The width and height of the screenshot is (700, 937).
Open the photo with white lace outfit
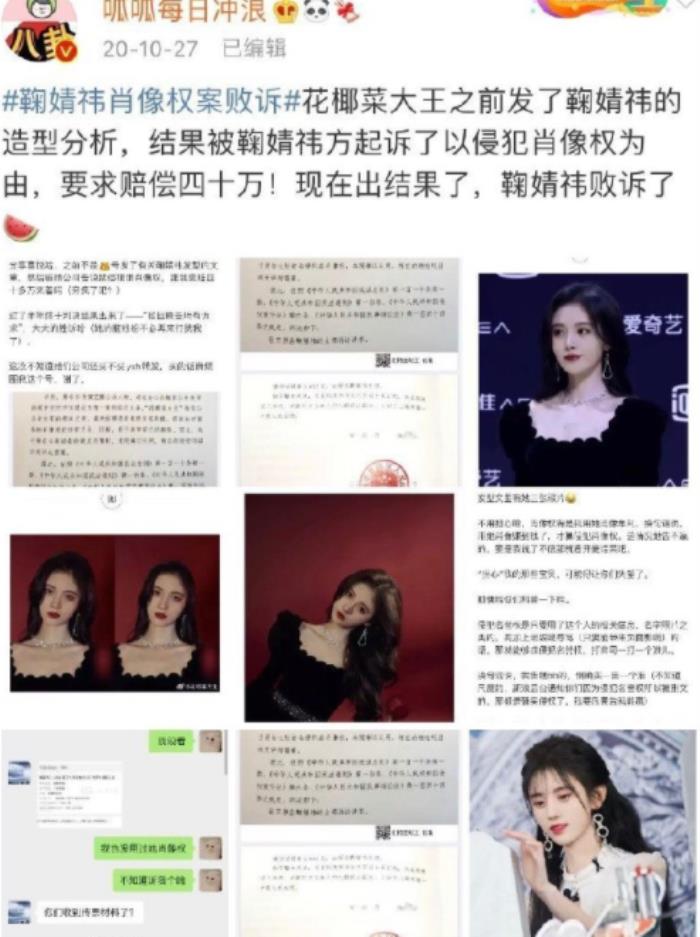tap(582, 832)
